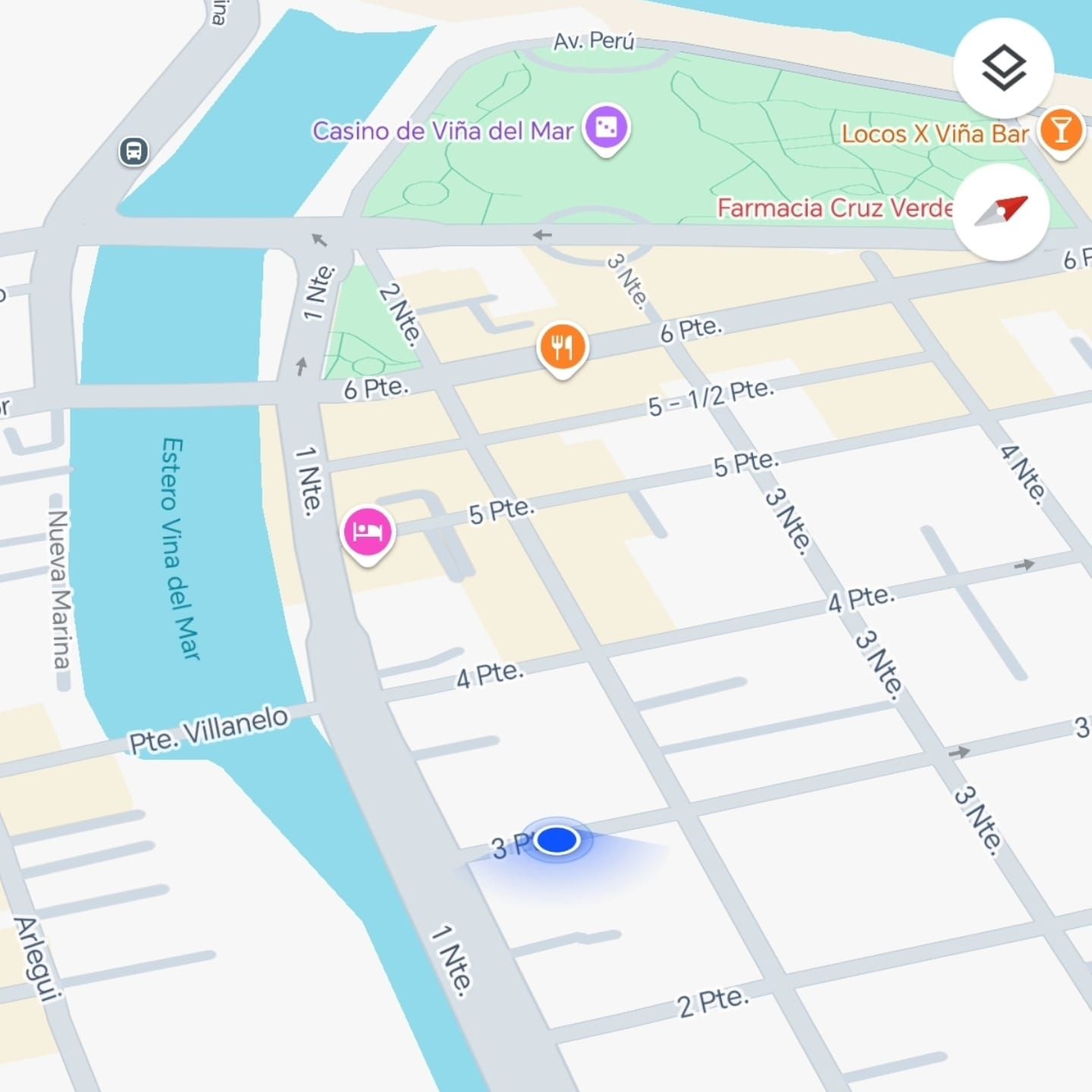Tap the bus stop icon

[133, 151]
